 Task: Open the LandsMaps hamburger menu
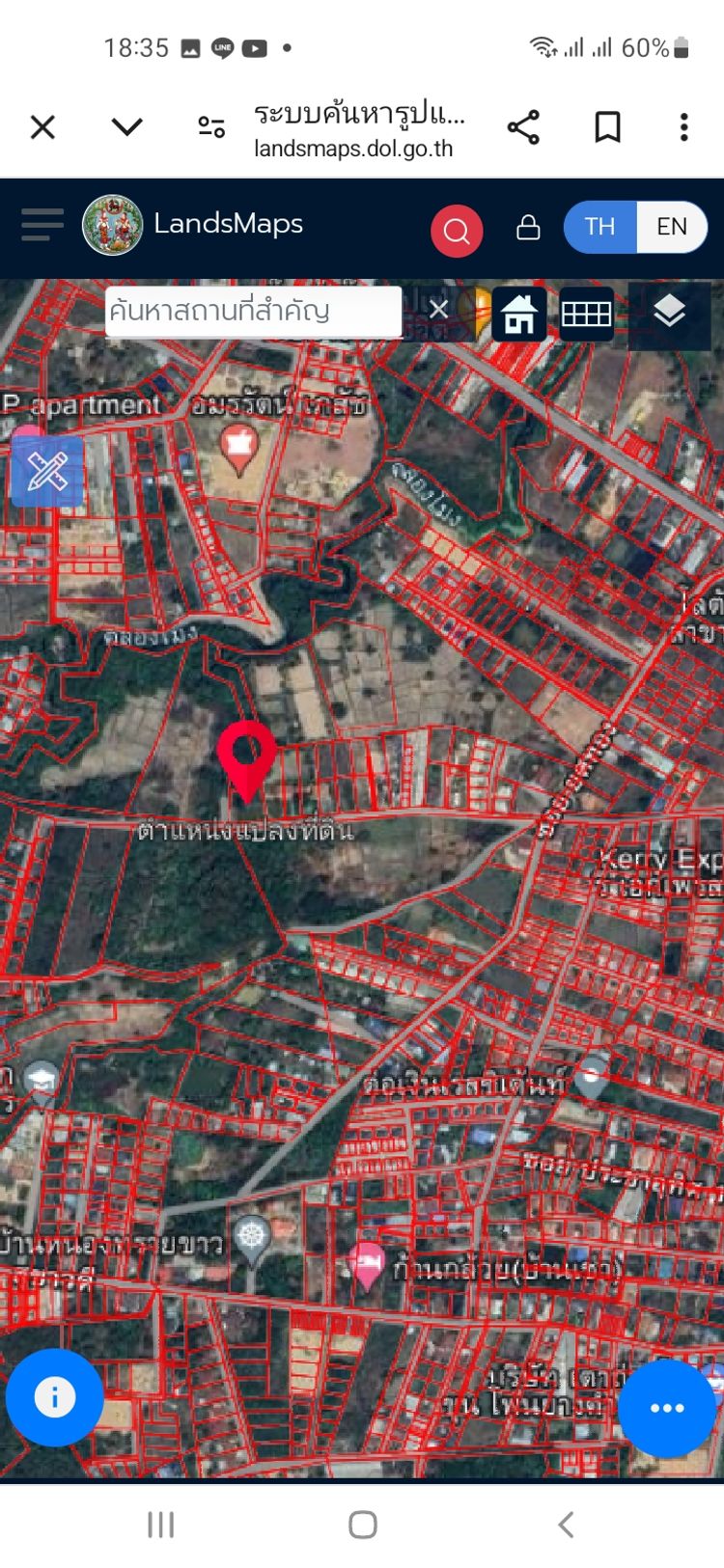pos(42,225)
